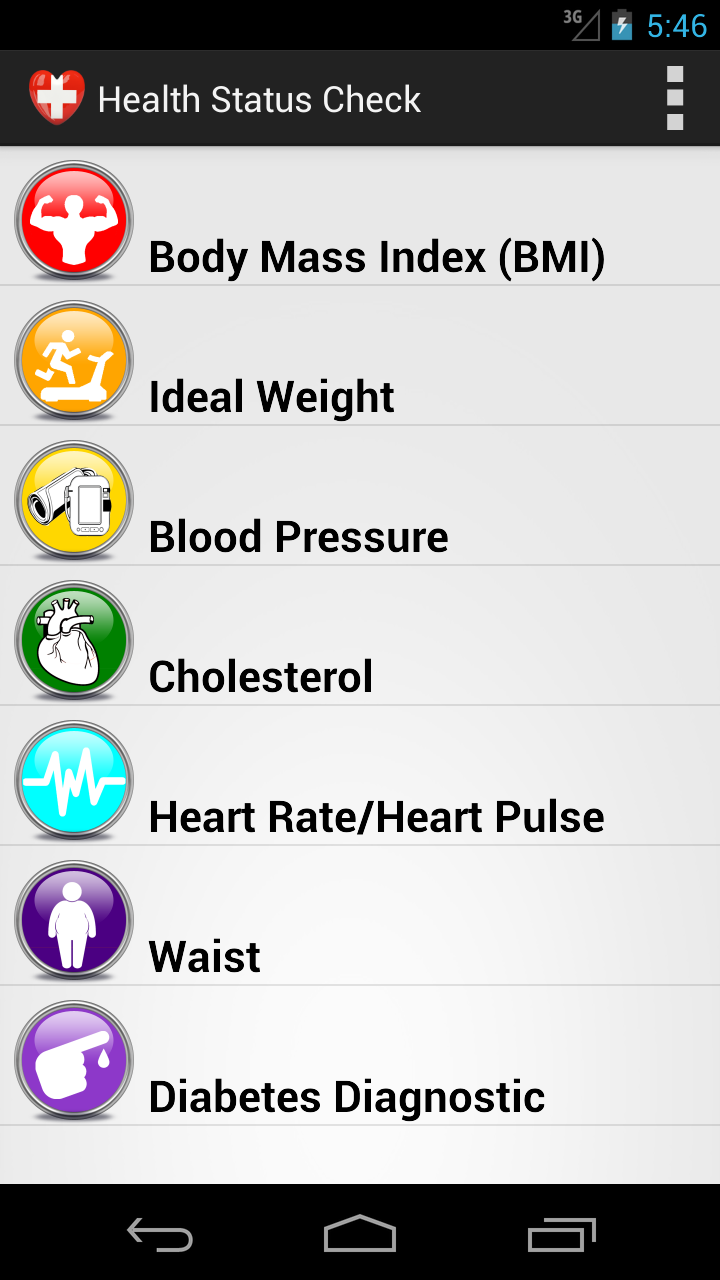This screenshot has width=720, height=1280.
Task: Select the purple Waist body icon
Action: click(73, 920)
